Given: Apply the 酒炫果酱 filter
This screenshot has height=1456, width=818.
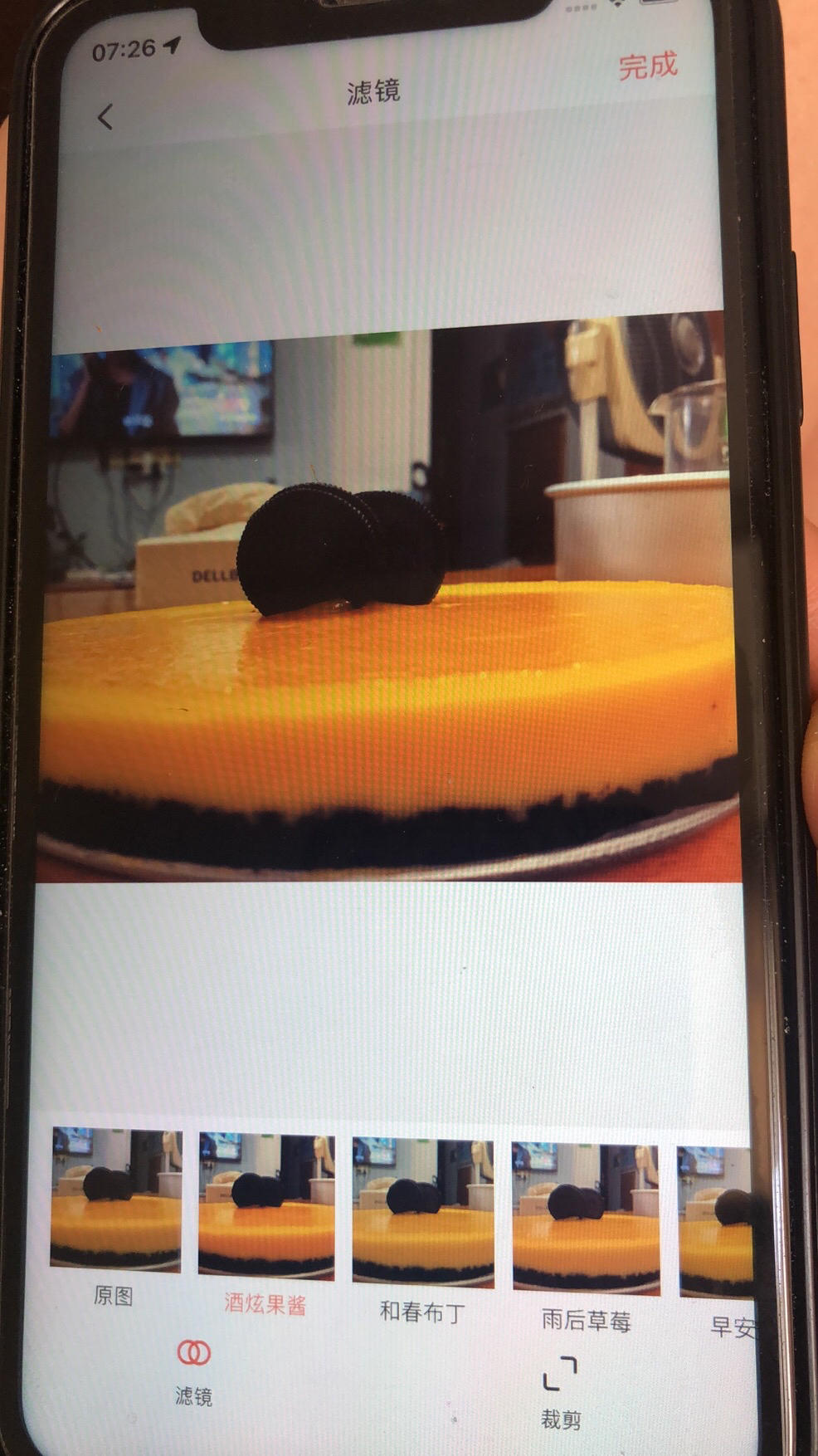Looking at the screenshot, I should pyautogui.click(x=266, y=1206).
